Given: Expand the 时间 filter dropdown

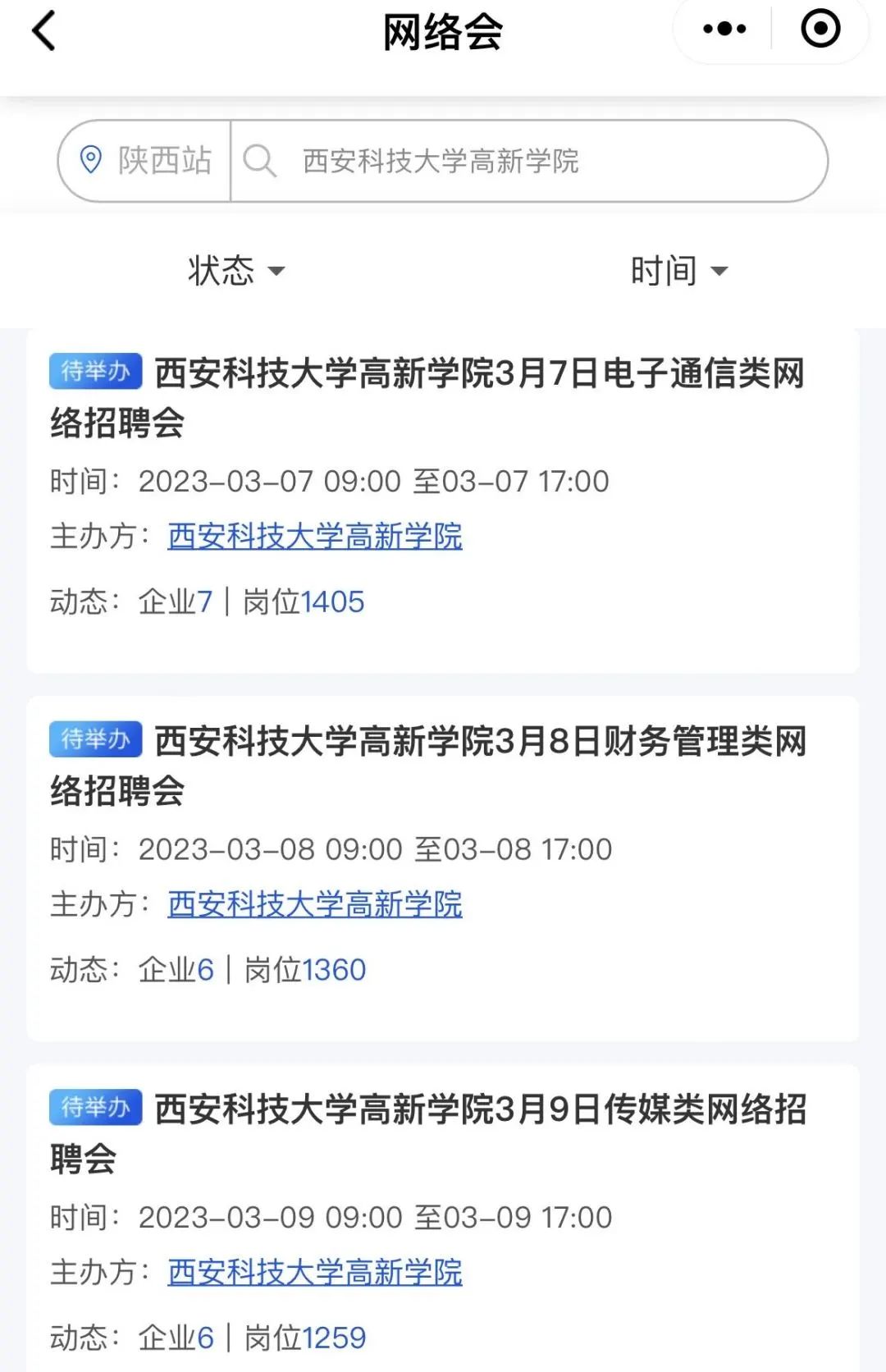Looking at the screenshot, I should [678, 271].
